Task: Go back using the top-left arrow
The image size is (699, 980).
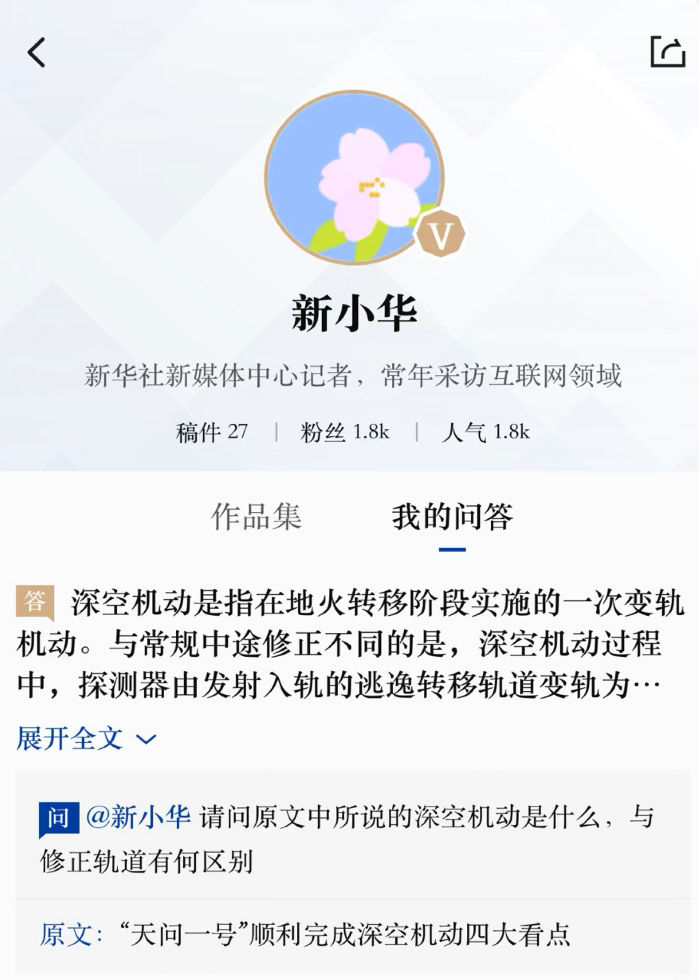Action: [x=37, y=52]
